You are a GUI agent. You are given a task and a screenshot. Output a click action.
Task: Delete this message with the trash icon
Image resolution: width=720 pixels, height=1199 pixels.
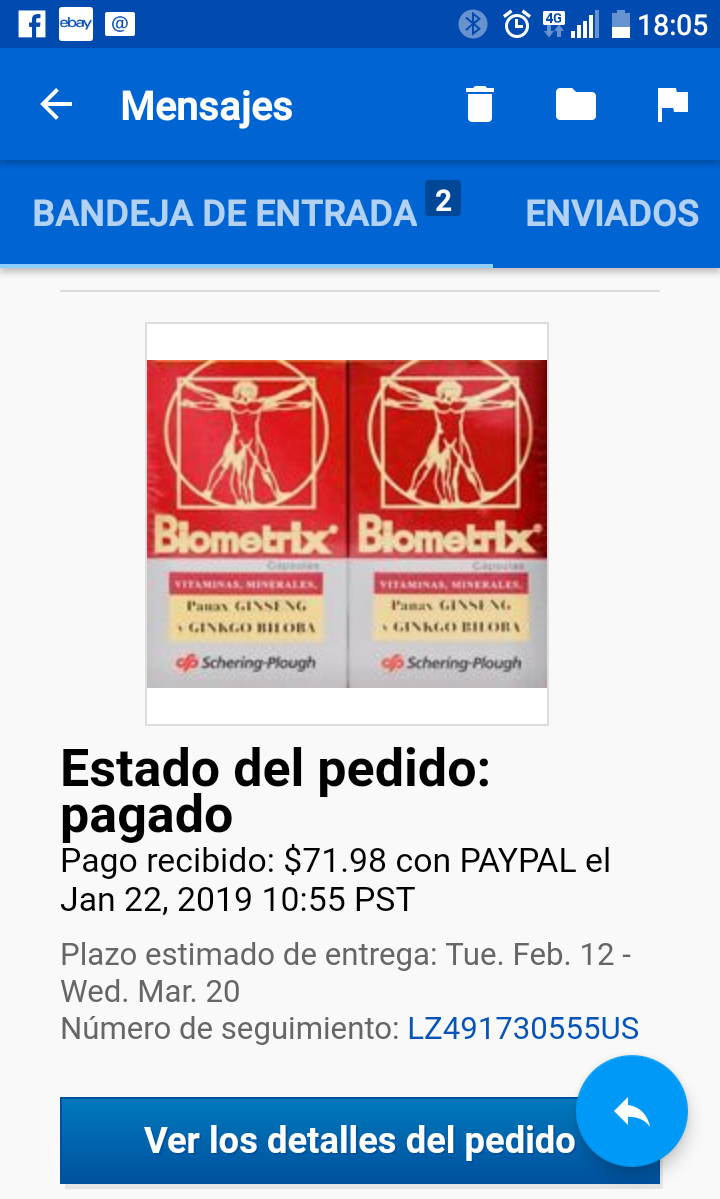point(480,105)
